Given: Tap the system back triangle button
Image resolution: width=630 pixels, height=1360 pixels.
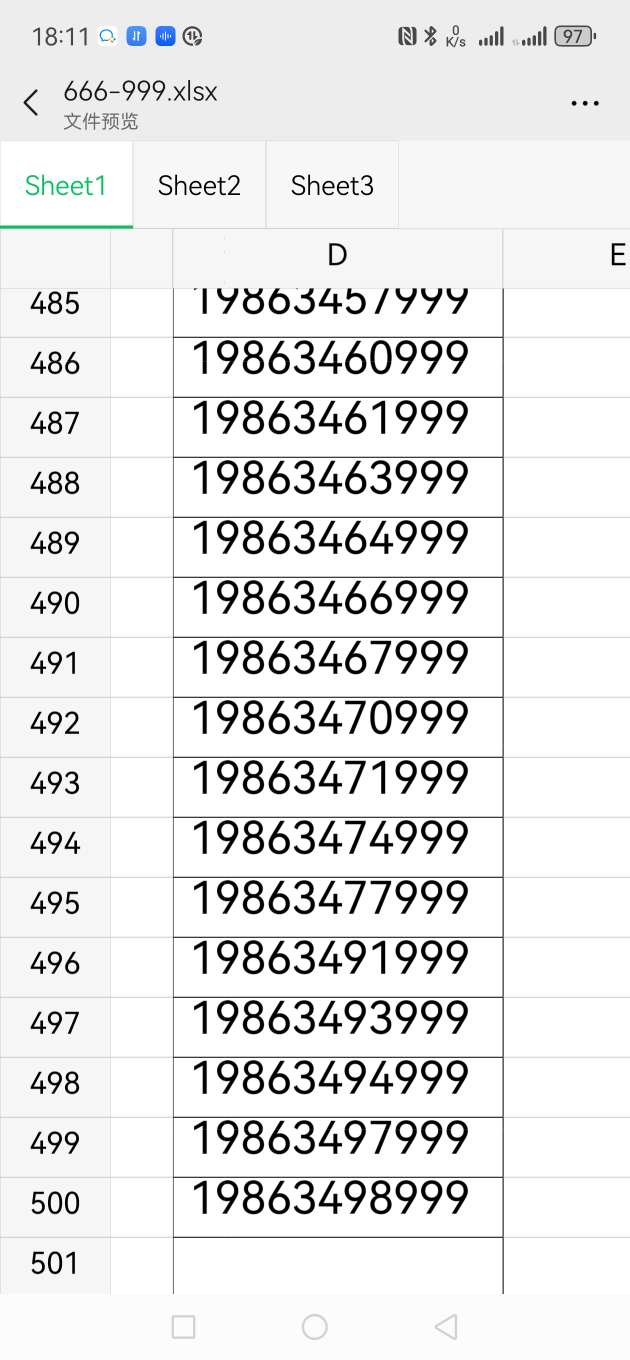Looking at the screenshot, I should (x=446, y=1327).
